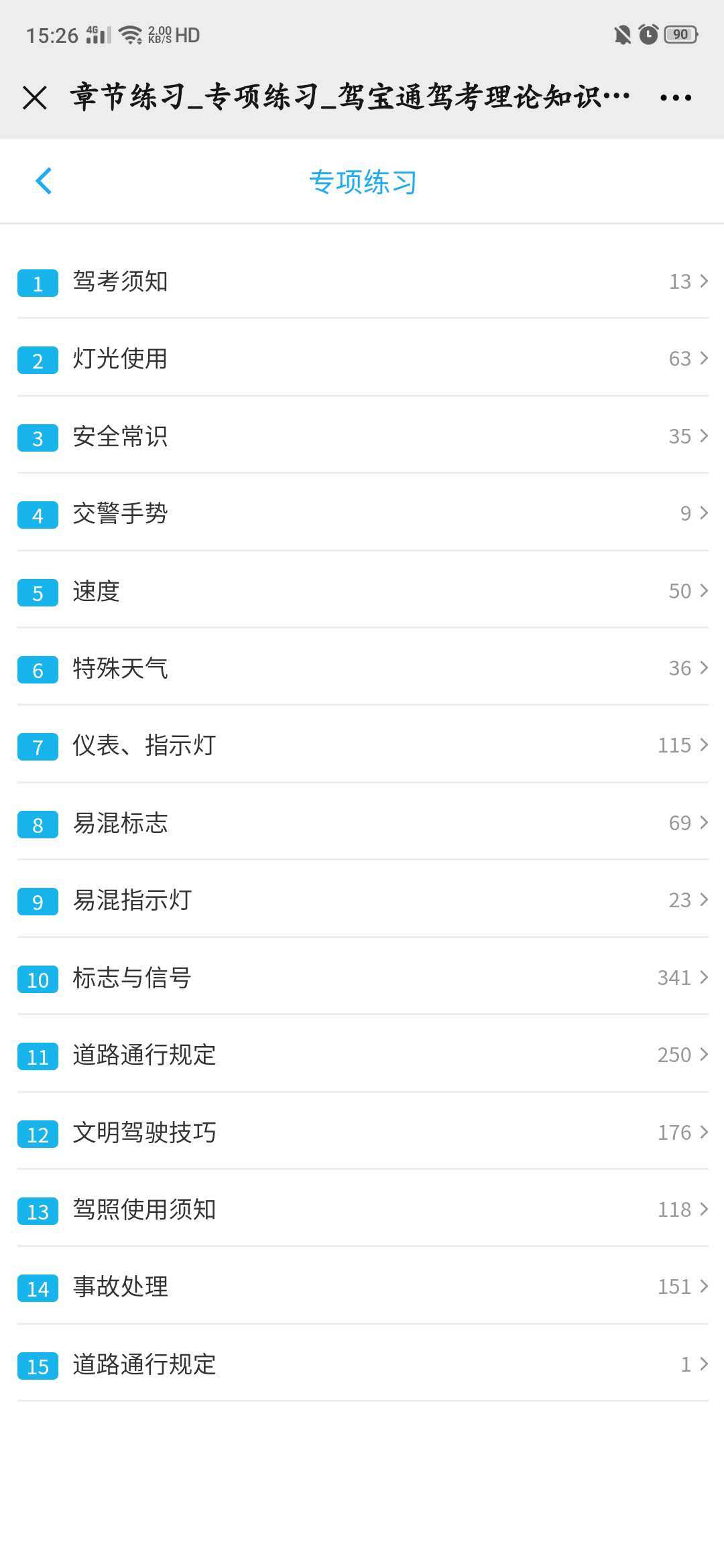The image size is (724, 1568).
Task: Select 文明驾驶技巧 category
Action: coord(362,1132)
